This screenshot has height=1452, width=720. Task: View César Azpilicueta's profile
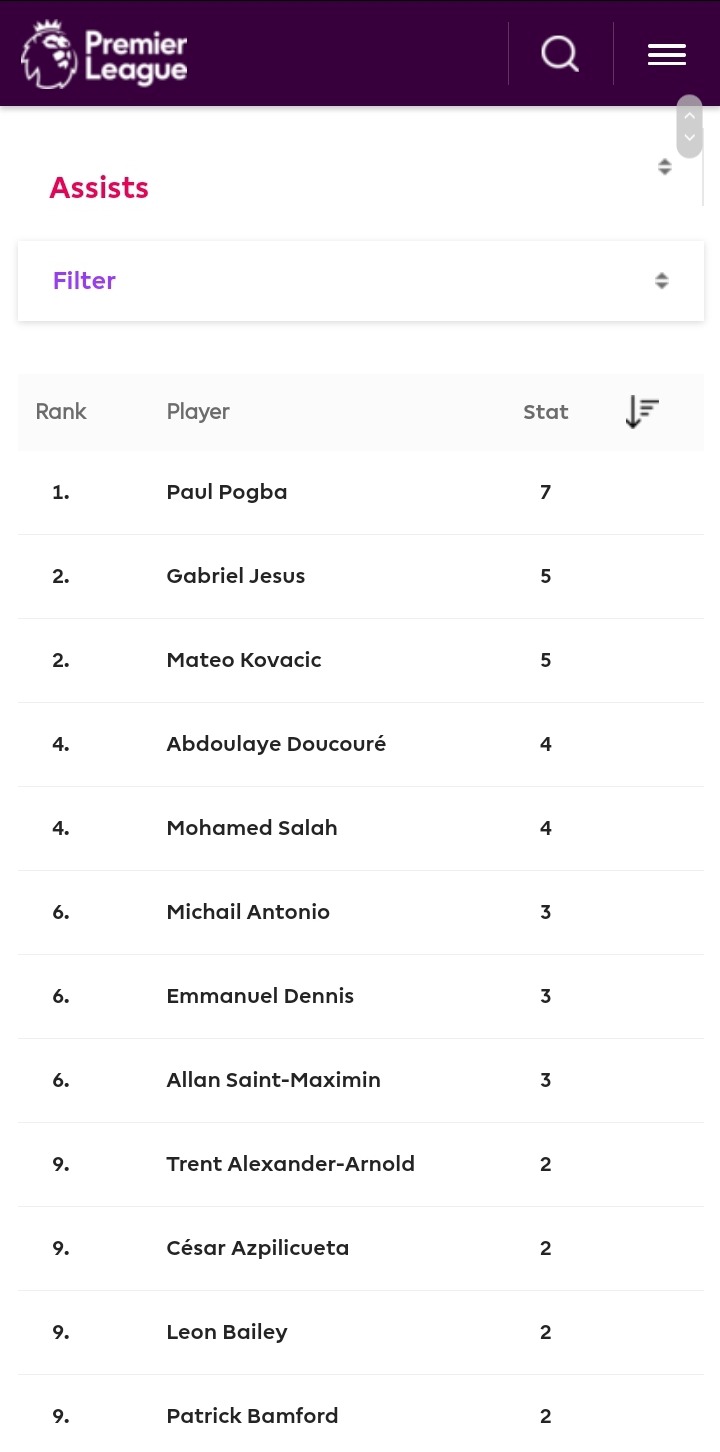tap(258, 1248)
